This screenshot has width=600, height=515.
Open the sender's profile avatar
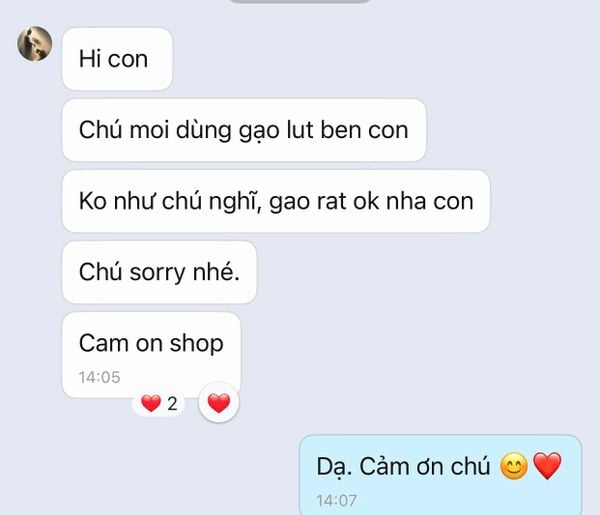(35, 43)
